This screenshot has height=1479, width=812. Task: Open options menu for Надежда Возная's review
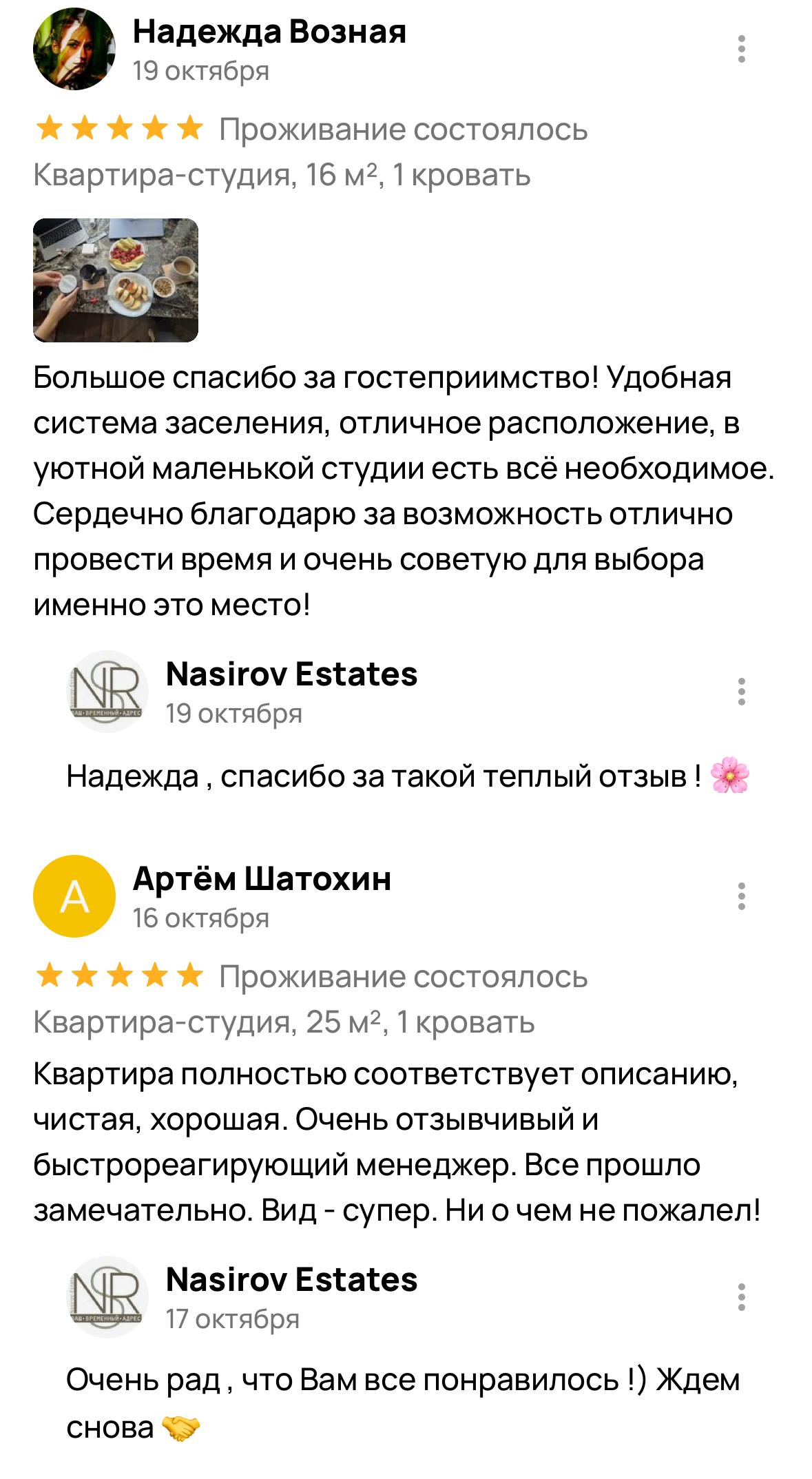[741, 49]
